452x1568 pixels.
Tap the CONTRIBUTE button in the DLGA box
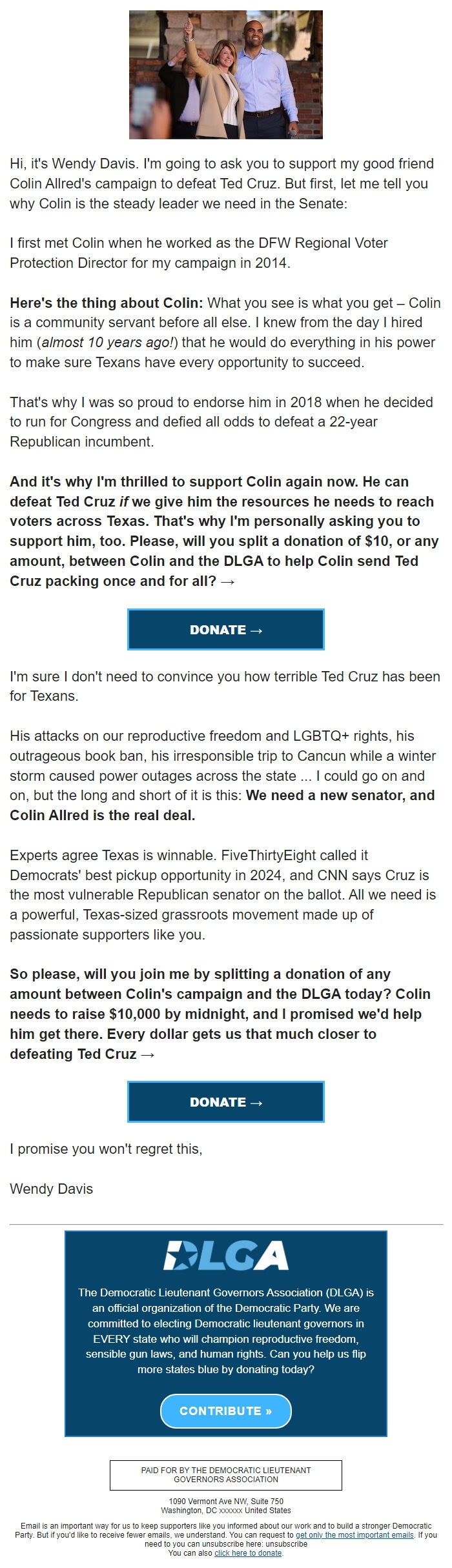226,1411
